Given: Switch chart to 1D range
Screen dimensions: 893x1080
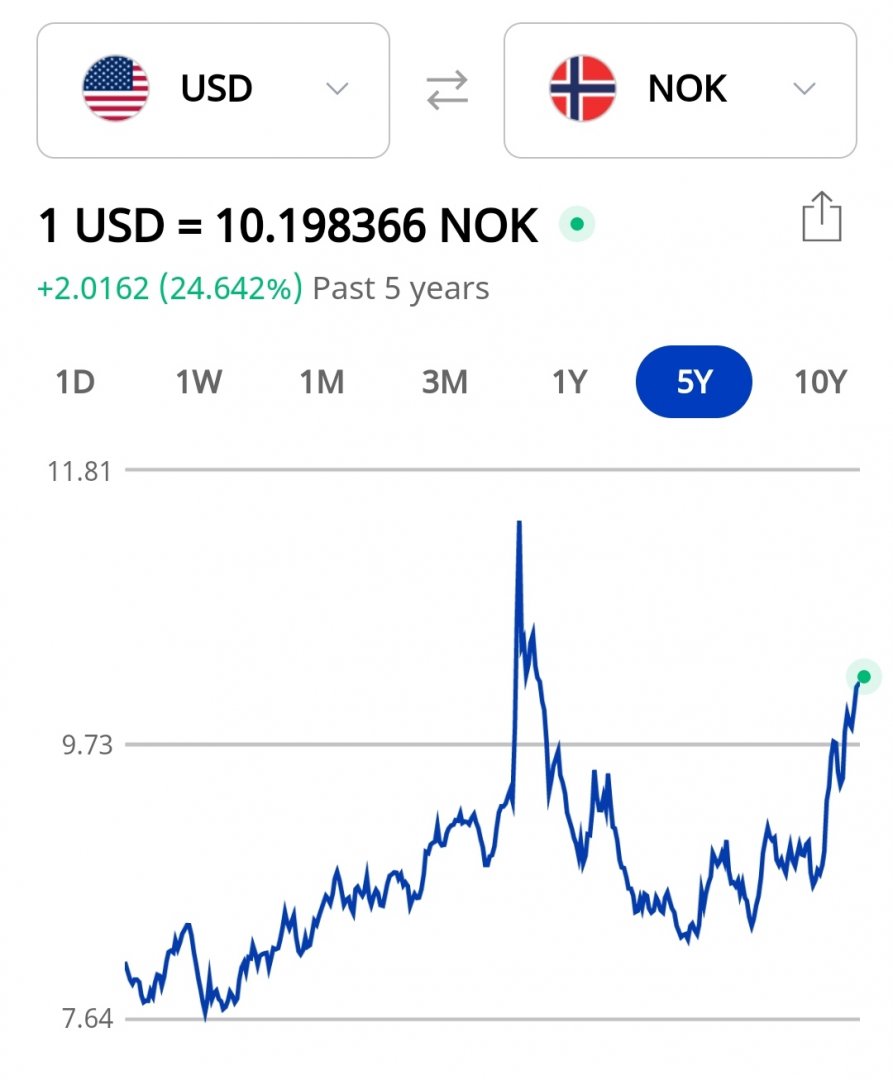Looking at the screenshot, I should (75, 381).
